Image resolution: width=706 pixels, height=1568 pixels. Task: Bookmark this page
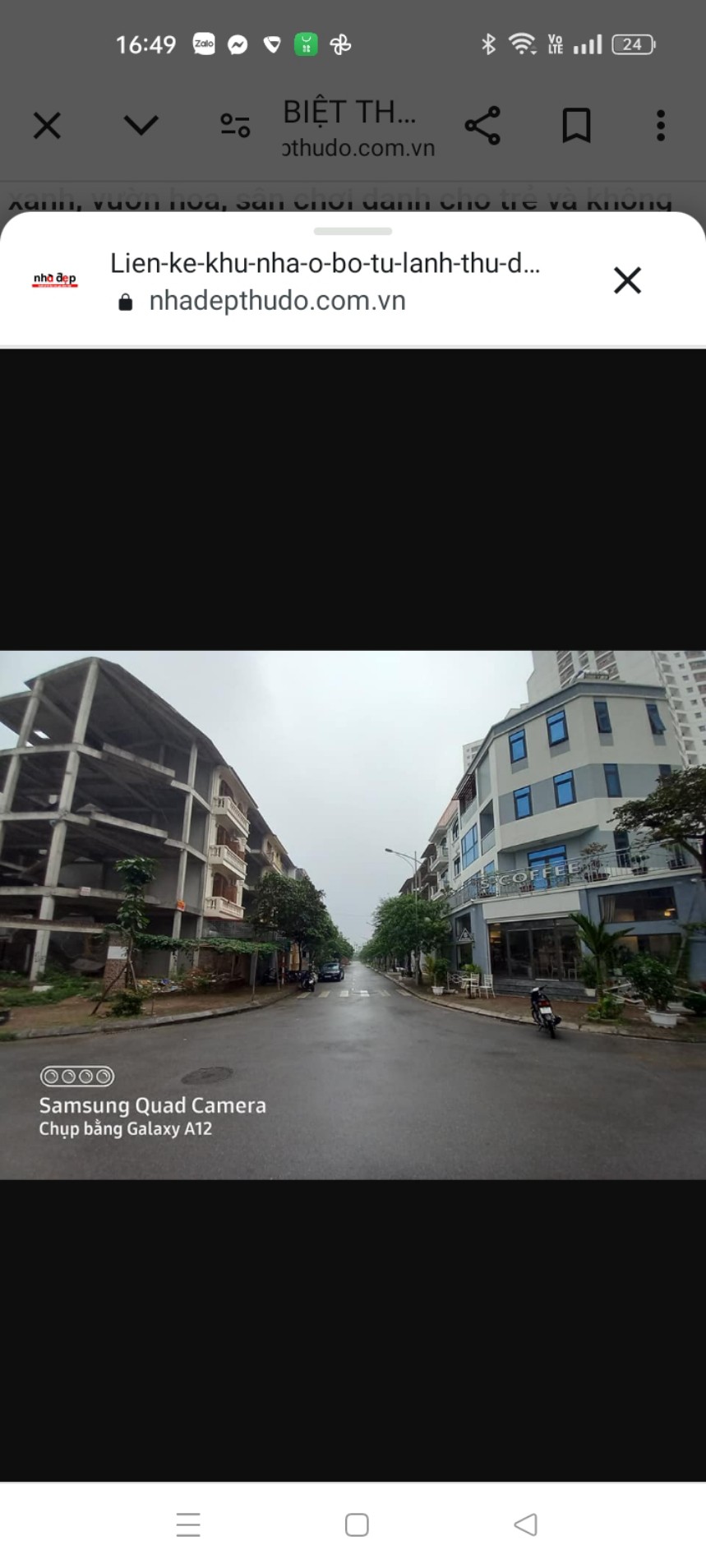pyautogui.click(x=576, y=126)
